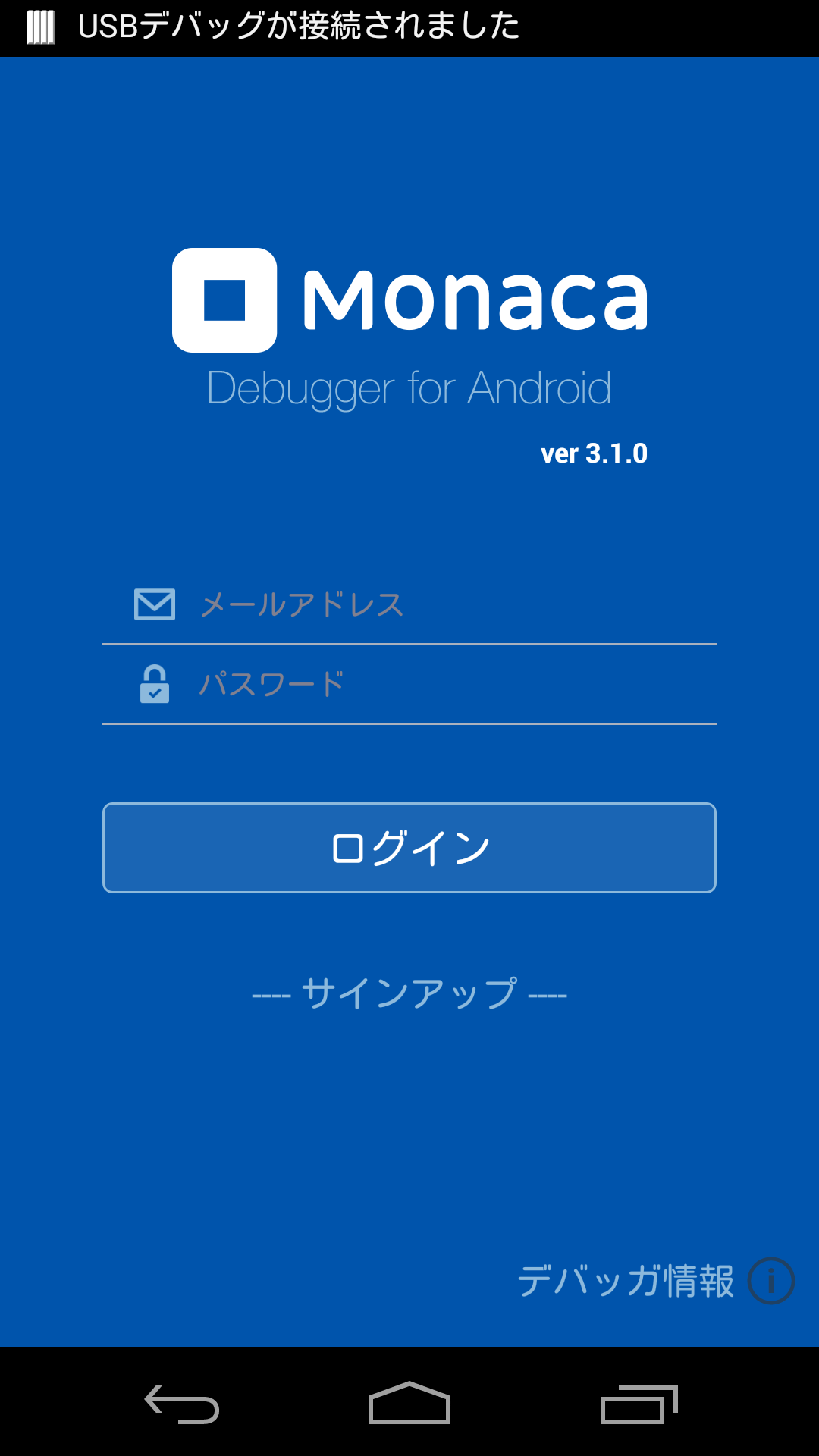This screenshot has height=1456, width=819.
Task: Go back with the system back button
Action: 182,1404
